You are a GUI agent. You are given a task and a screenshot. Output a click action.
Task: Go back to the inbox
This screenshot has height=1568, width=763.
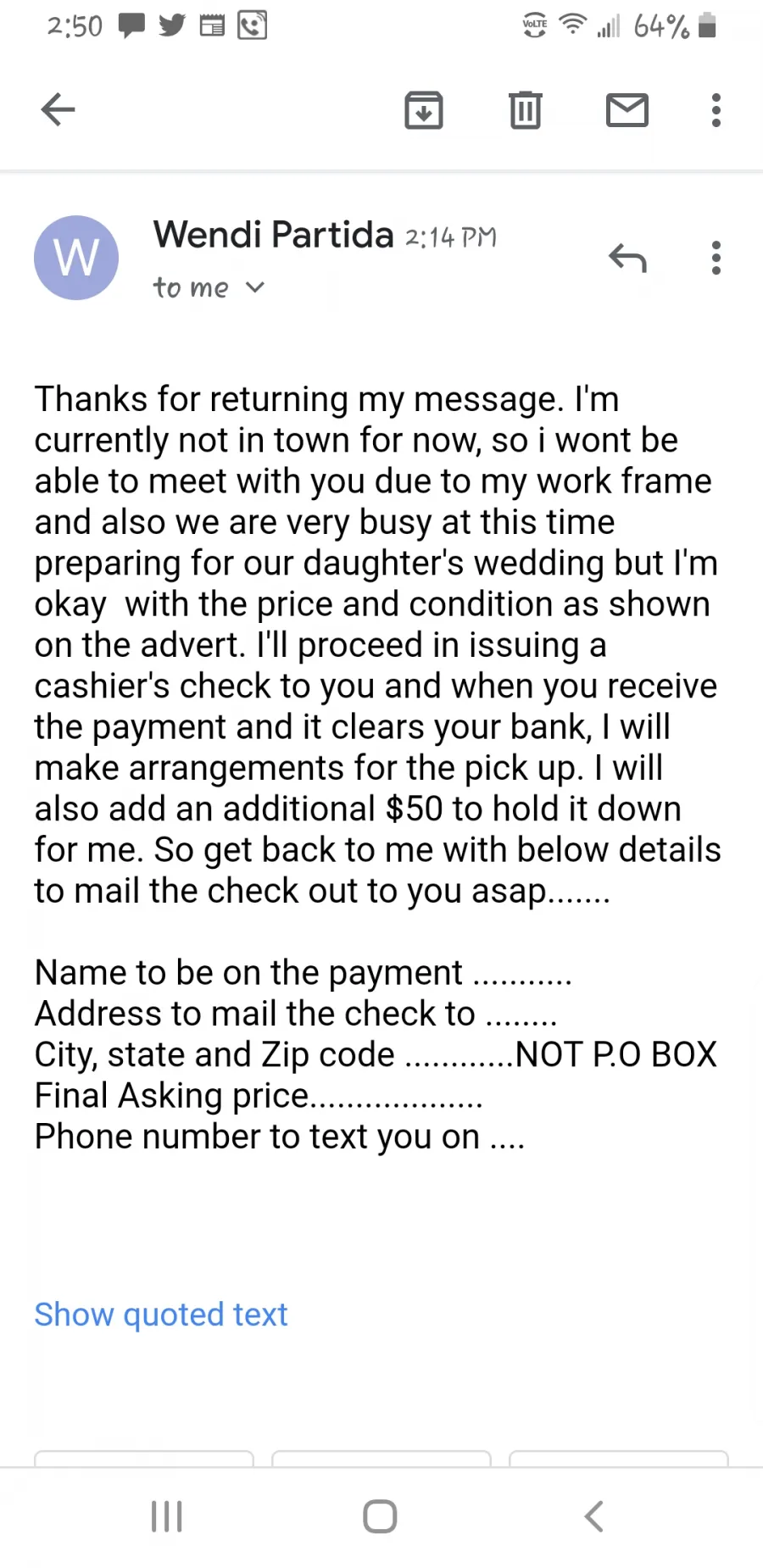pos(58,109)
